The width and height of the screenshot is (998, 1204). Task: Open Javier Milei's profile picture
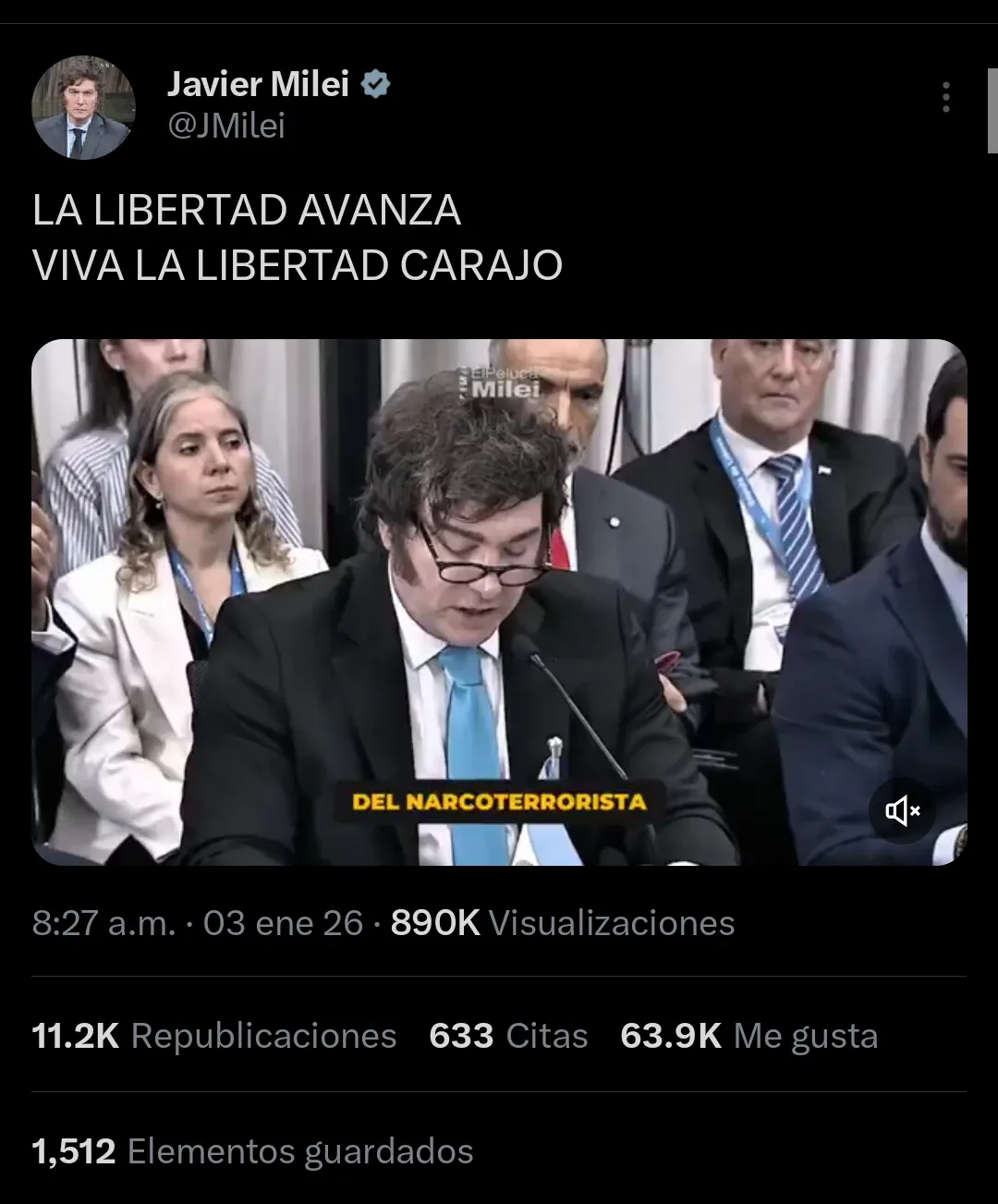[x=83, y=106]
